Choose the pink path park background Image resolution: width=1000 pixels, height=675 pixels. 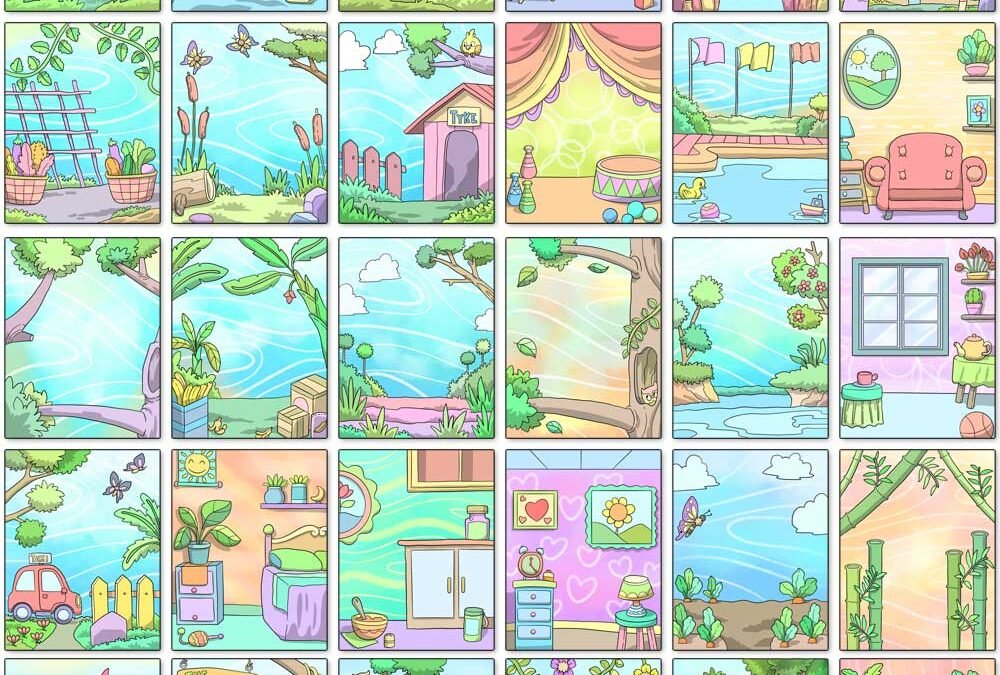pos(416,338)
